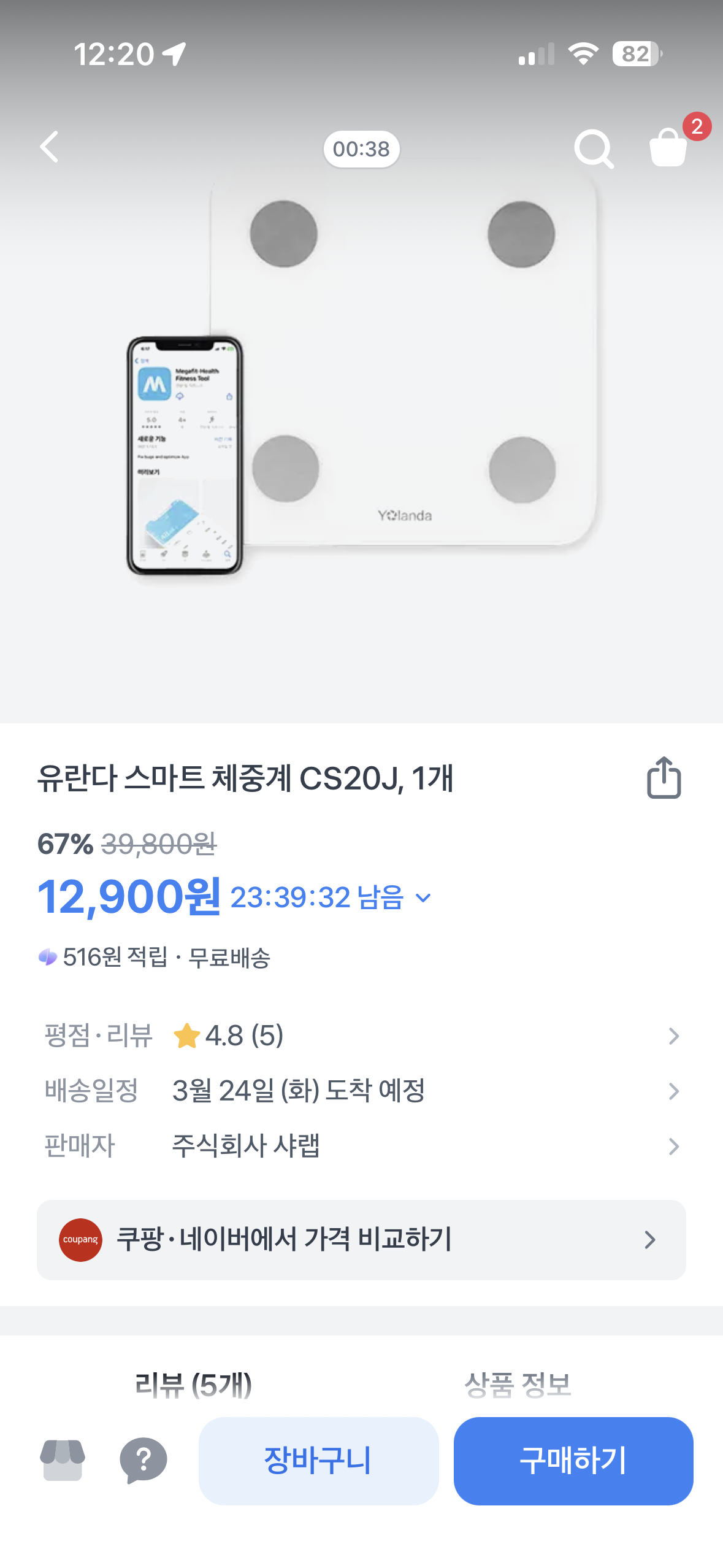The width and height of the screenshot is (723, 1568).
Task: Switch to the 리뷰 (5개) tab
Action: point(193,1384)
